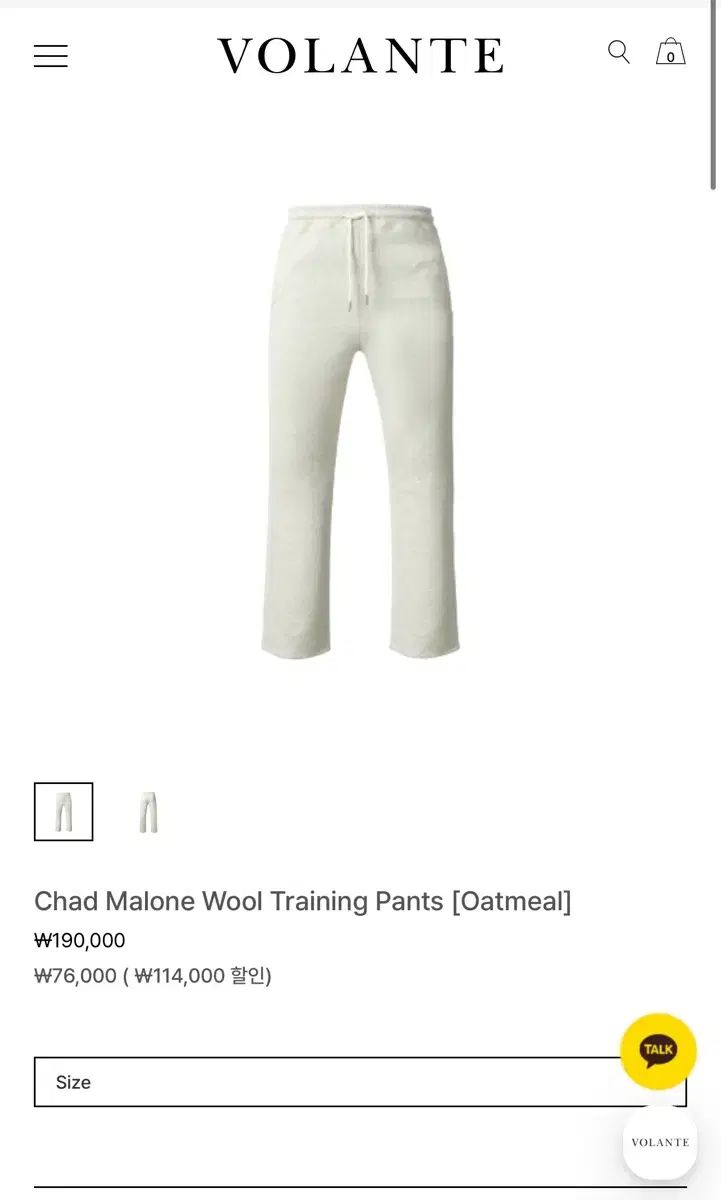Viewport: 721px width, 1200px height.
Task: Start a KakaoTalk chat
Action: tap(658, 1051)
